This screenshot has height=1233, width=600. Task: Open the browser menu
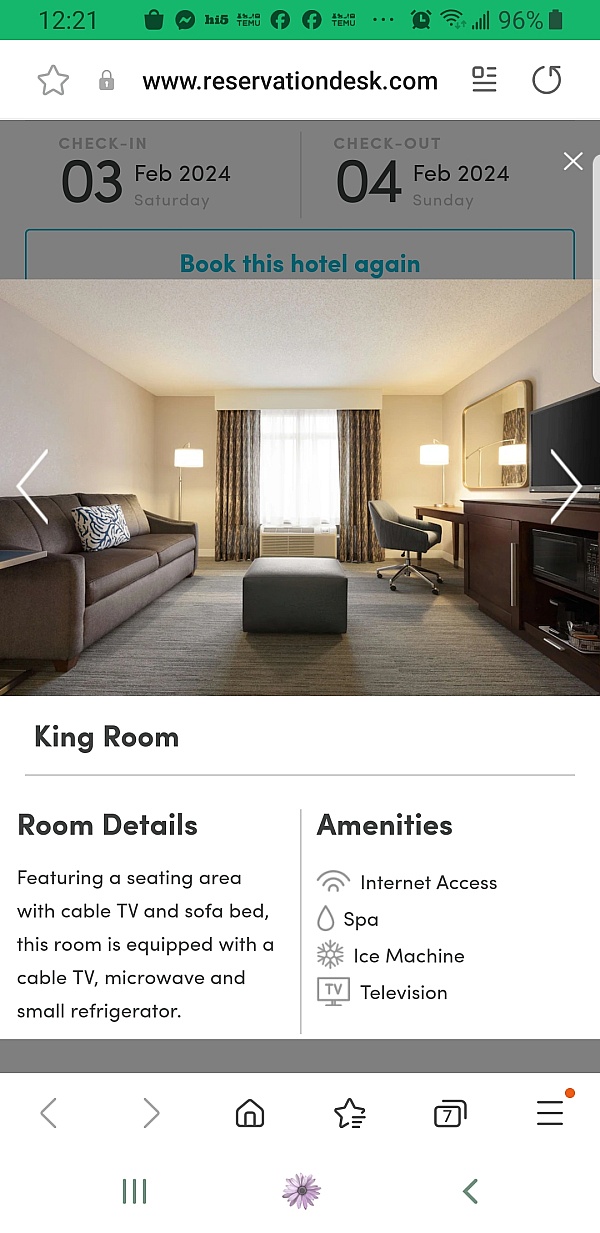pyautogui.click(x=550, y=1113)
